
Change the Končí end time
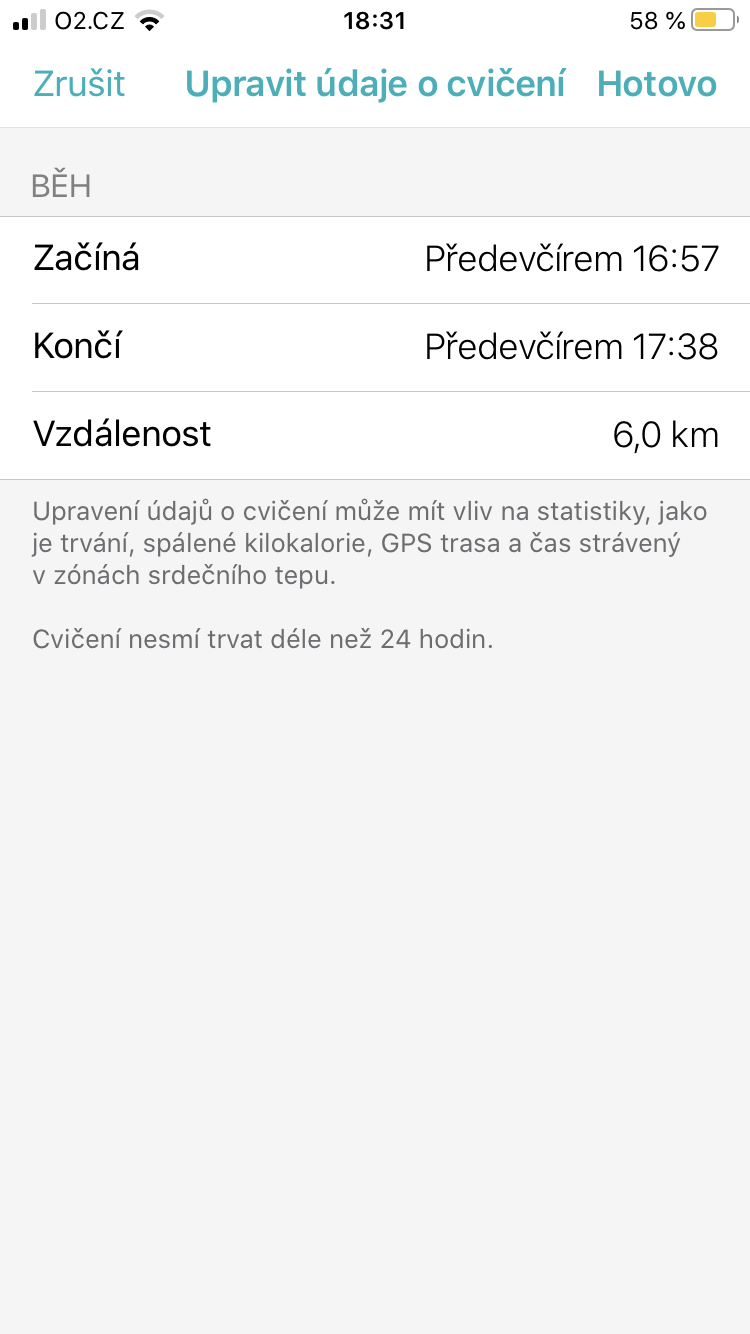click(x=375, y=348)
